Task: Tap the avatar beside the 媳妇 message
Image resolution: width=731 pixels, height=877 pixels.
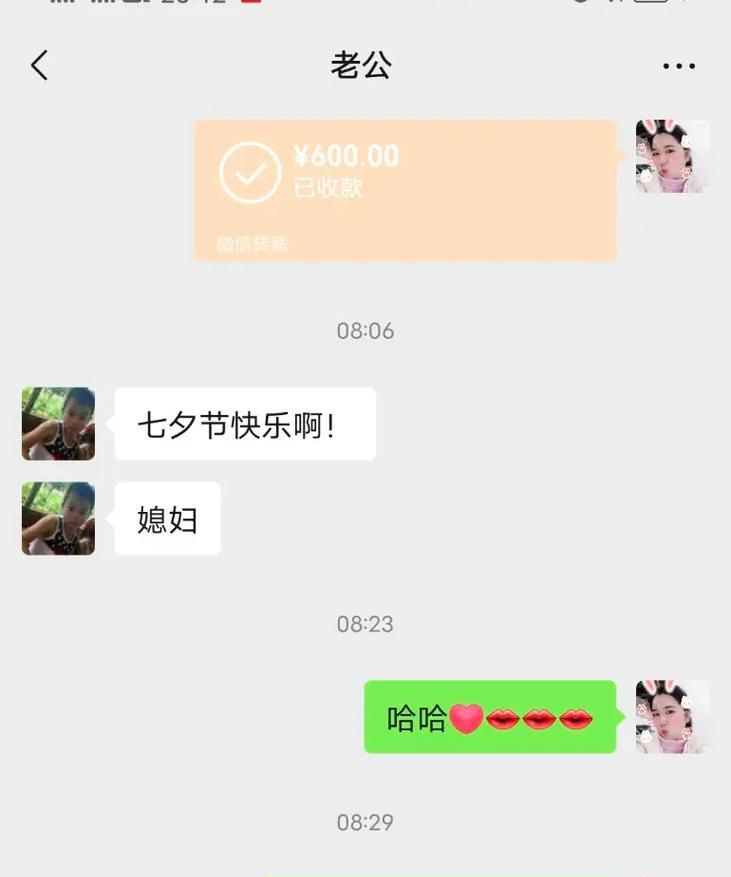Action: click(x=58, y=518)
